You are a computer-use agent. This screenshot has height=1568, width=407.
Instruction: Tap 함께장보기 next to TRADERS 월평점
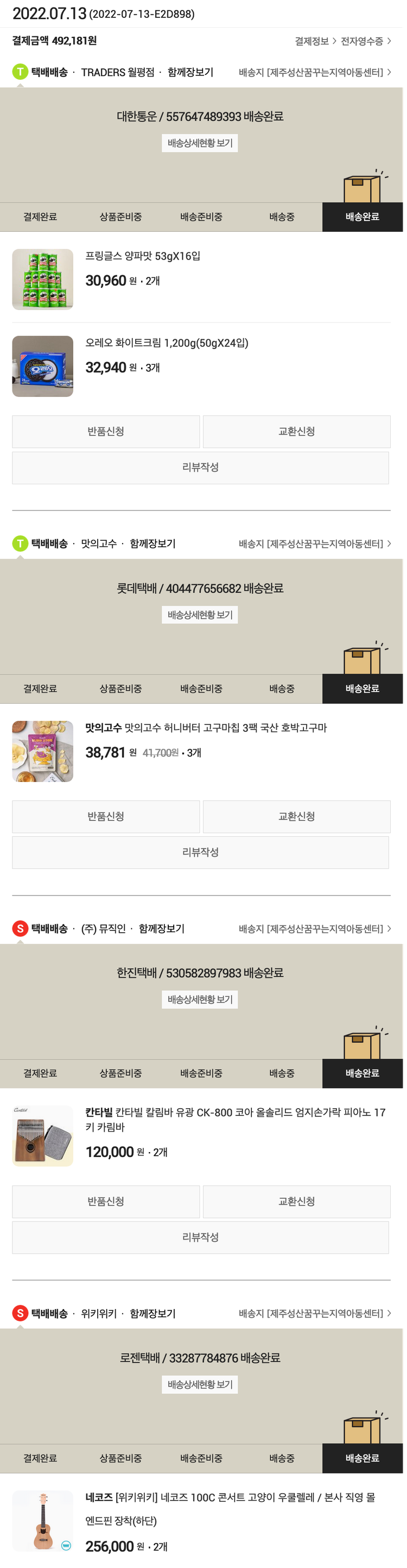coord(190,72)
